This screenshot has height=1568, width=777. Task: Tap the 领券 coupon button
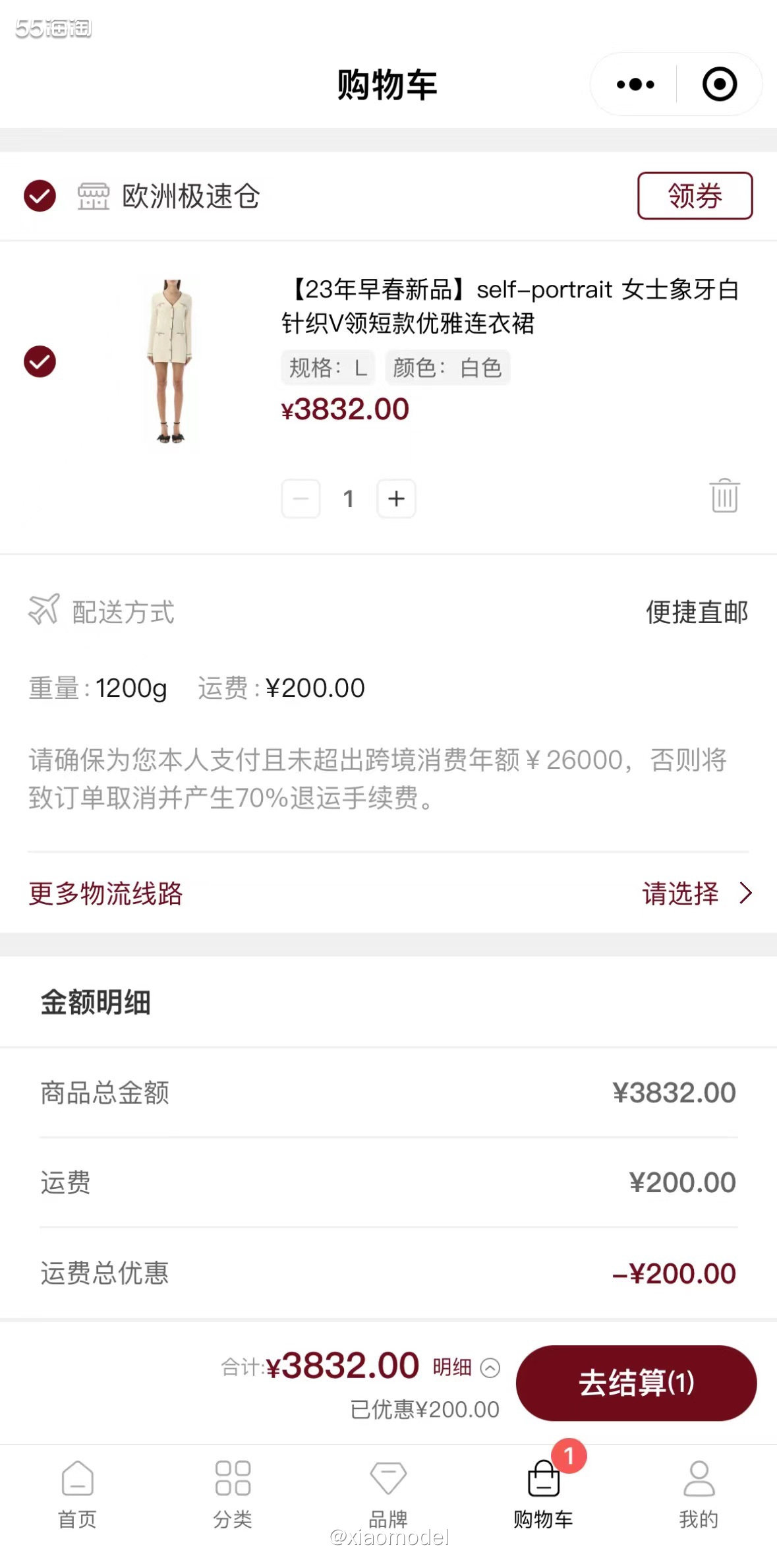coord(695,196)
